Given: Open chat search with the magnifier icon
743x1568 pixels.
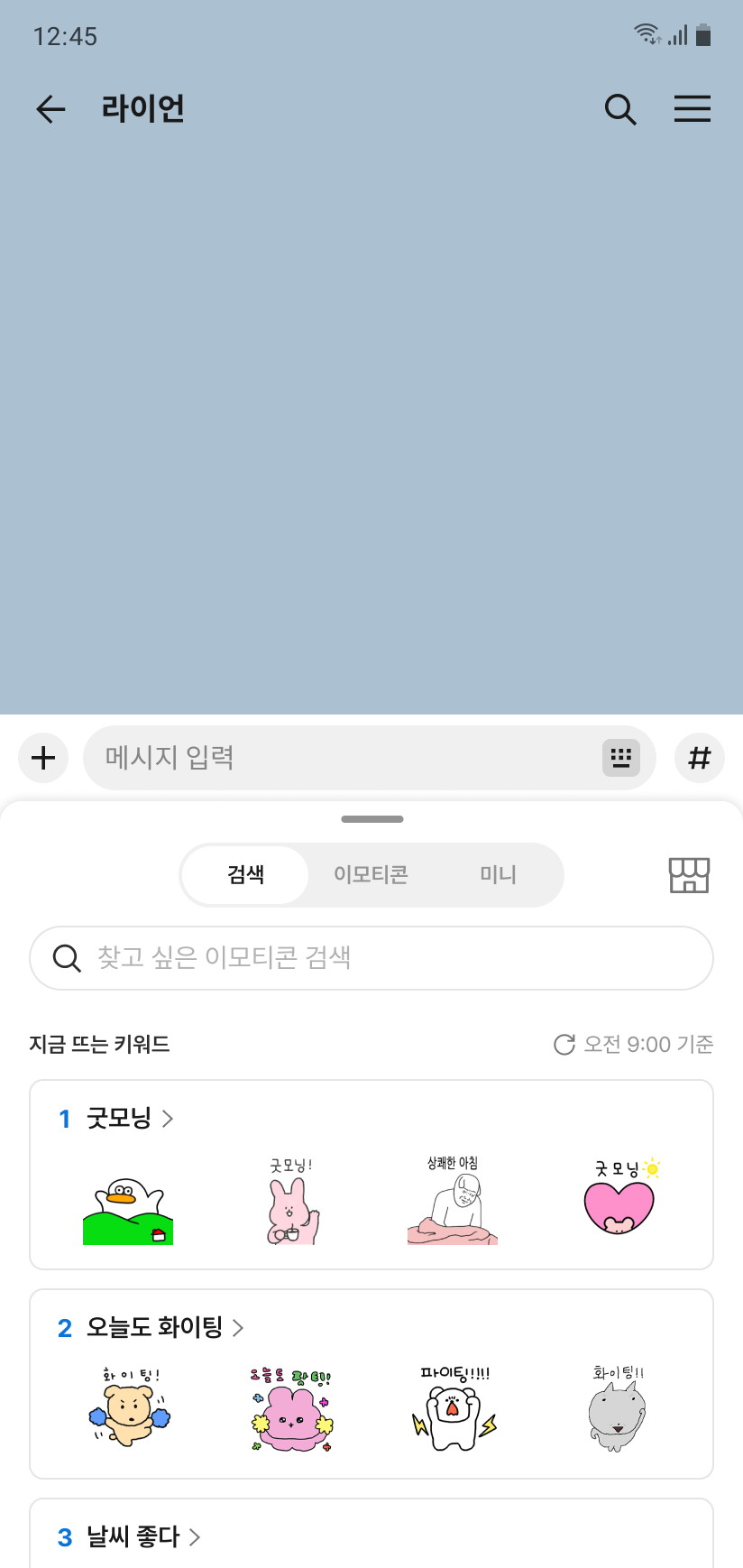Looking at the screenshot, I should pyautogui.click(x=620, y=109).
